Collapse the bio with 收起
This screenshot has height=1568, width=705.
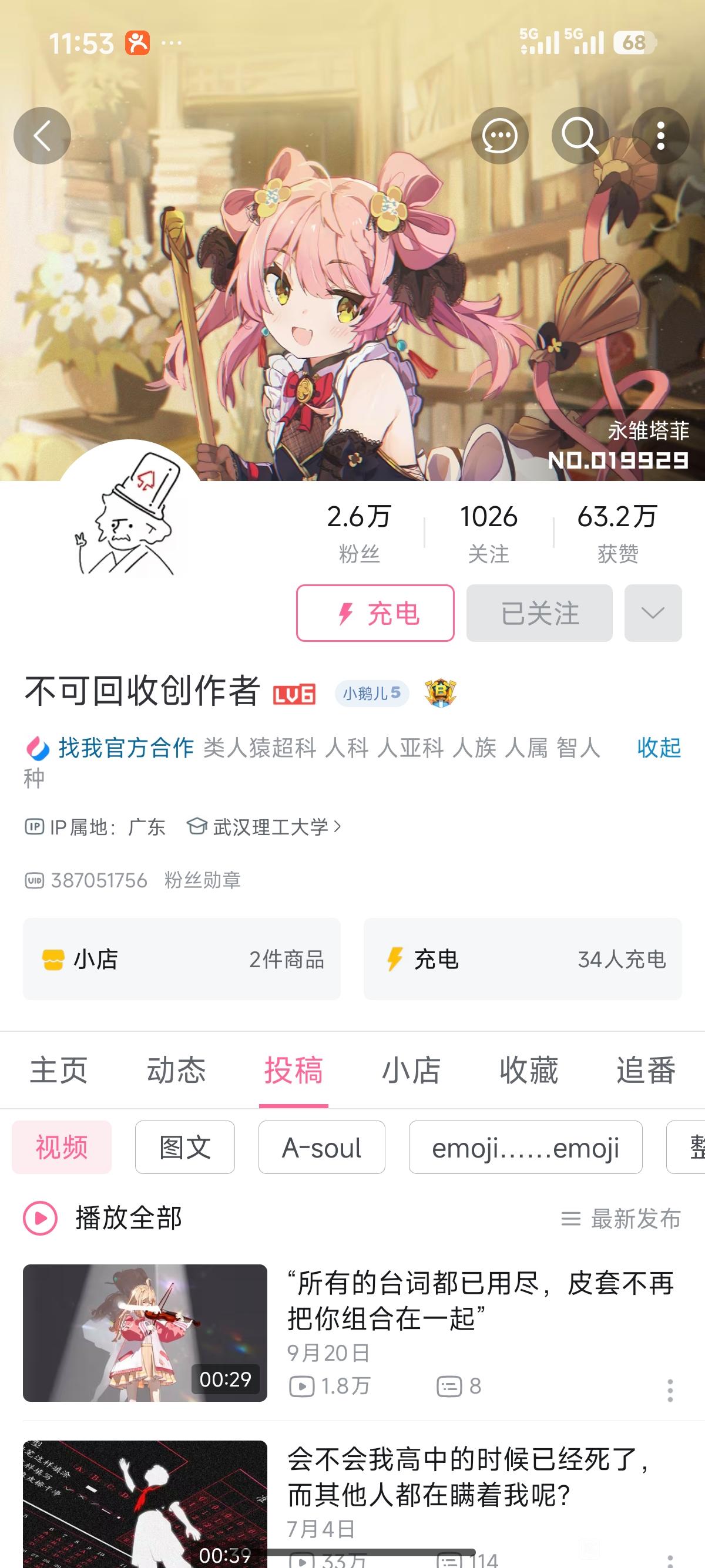tap(659, 748)
